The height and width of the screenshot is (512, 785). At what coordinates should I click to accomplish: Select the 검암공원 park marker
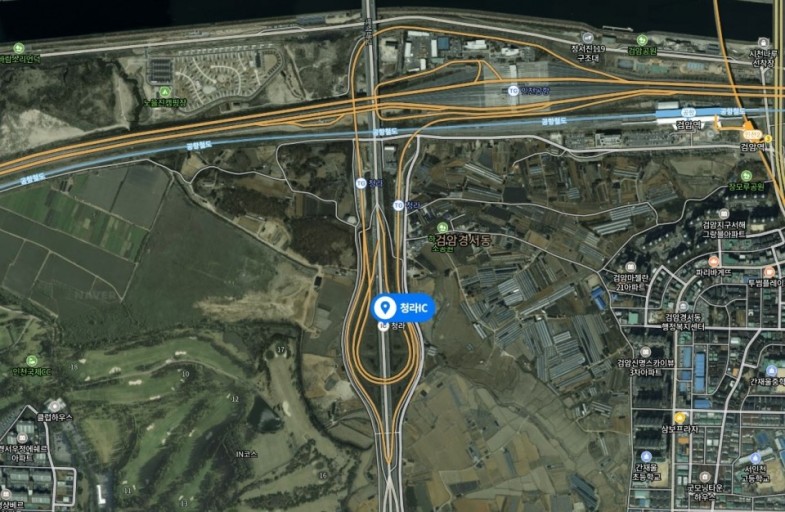pyautogui.click(x=641, y=40)
